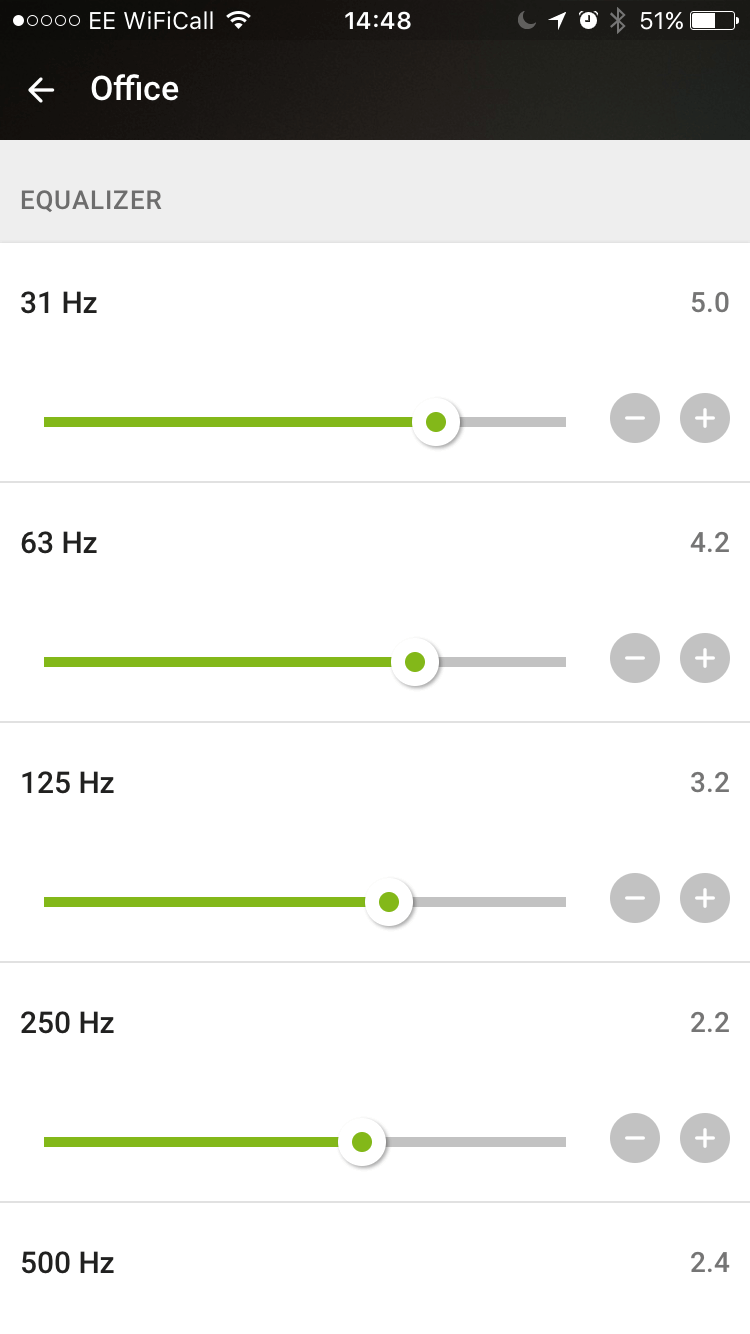Viewport: 750px width, 1334px height.
Task: Touch the 125 Hz slider thumb
Action: click(x=389, y=902)
